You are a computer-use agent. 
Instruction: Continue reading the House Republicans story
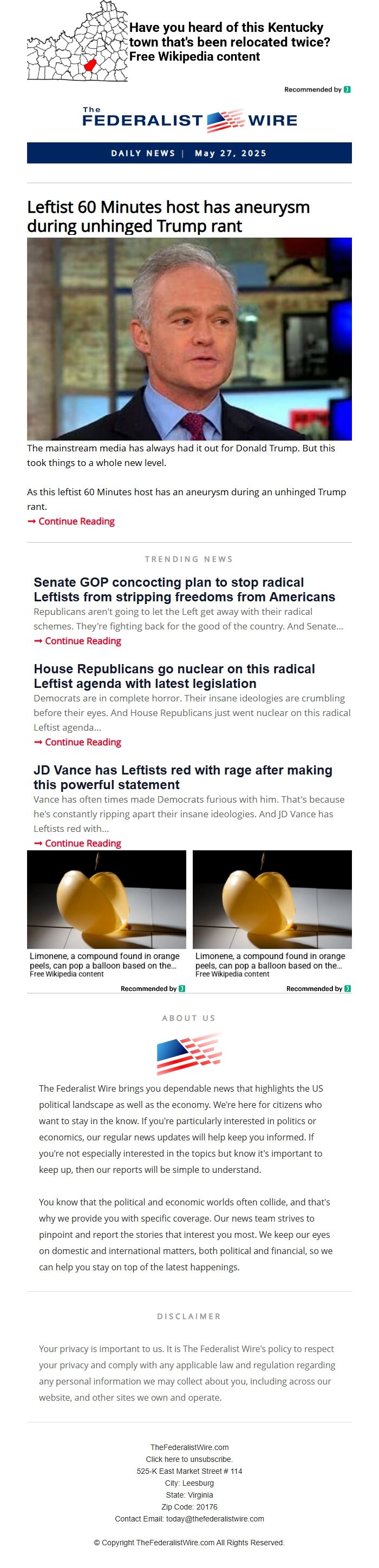click(77, 742)
